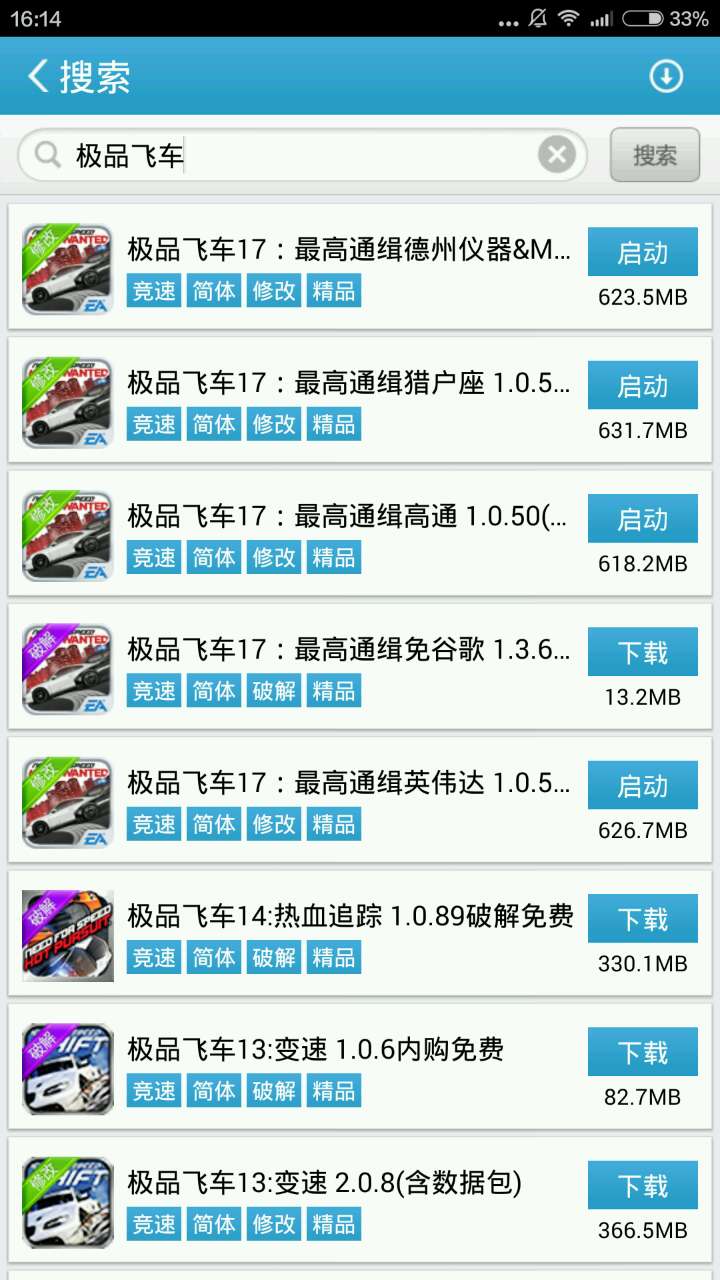The height and width of the screenshot is (1280, 720).
Task: Download 极品飞车14:热血追踪
Action: click(642, 918)
